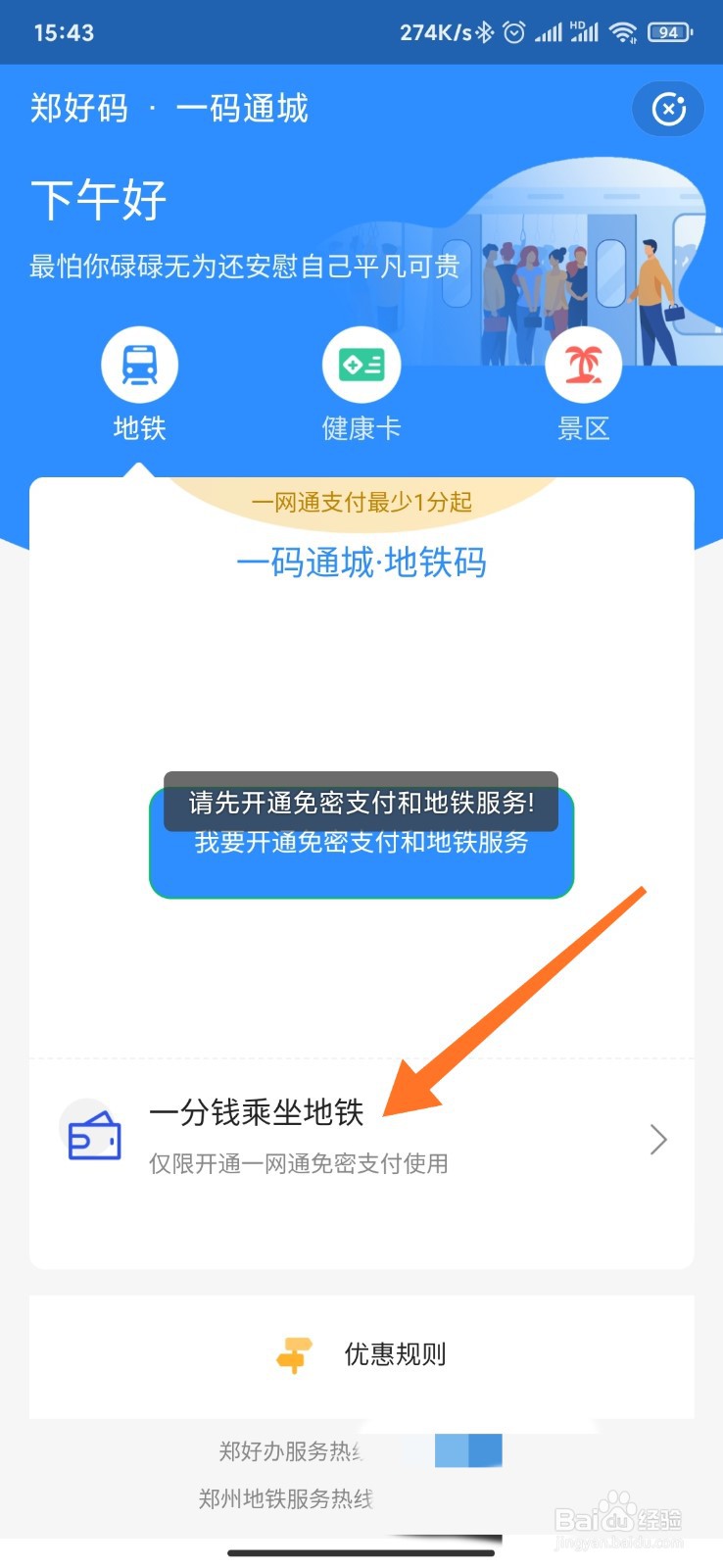
Task: Open the alarm clock status bar icon
Action: [x=512, y=31]
